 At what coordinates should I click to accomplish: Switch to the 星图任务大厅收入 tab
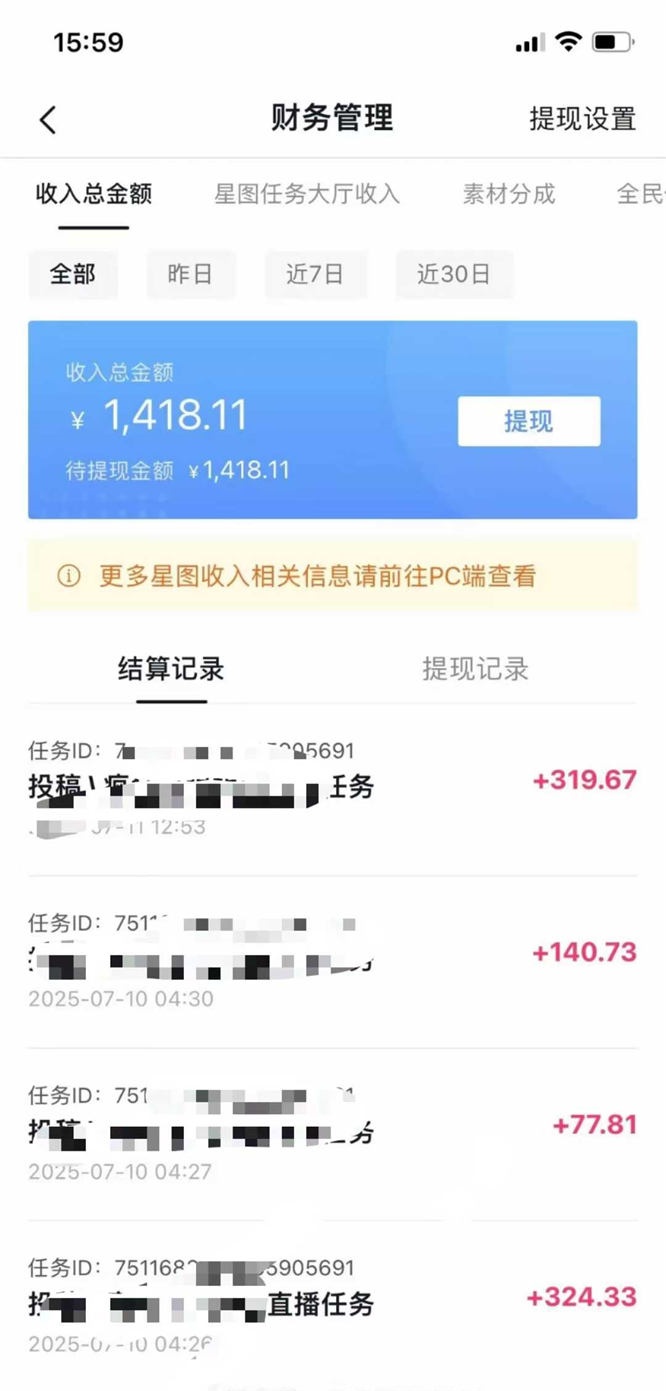click(x=307, y=194)
